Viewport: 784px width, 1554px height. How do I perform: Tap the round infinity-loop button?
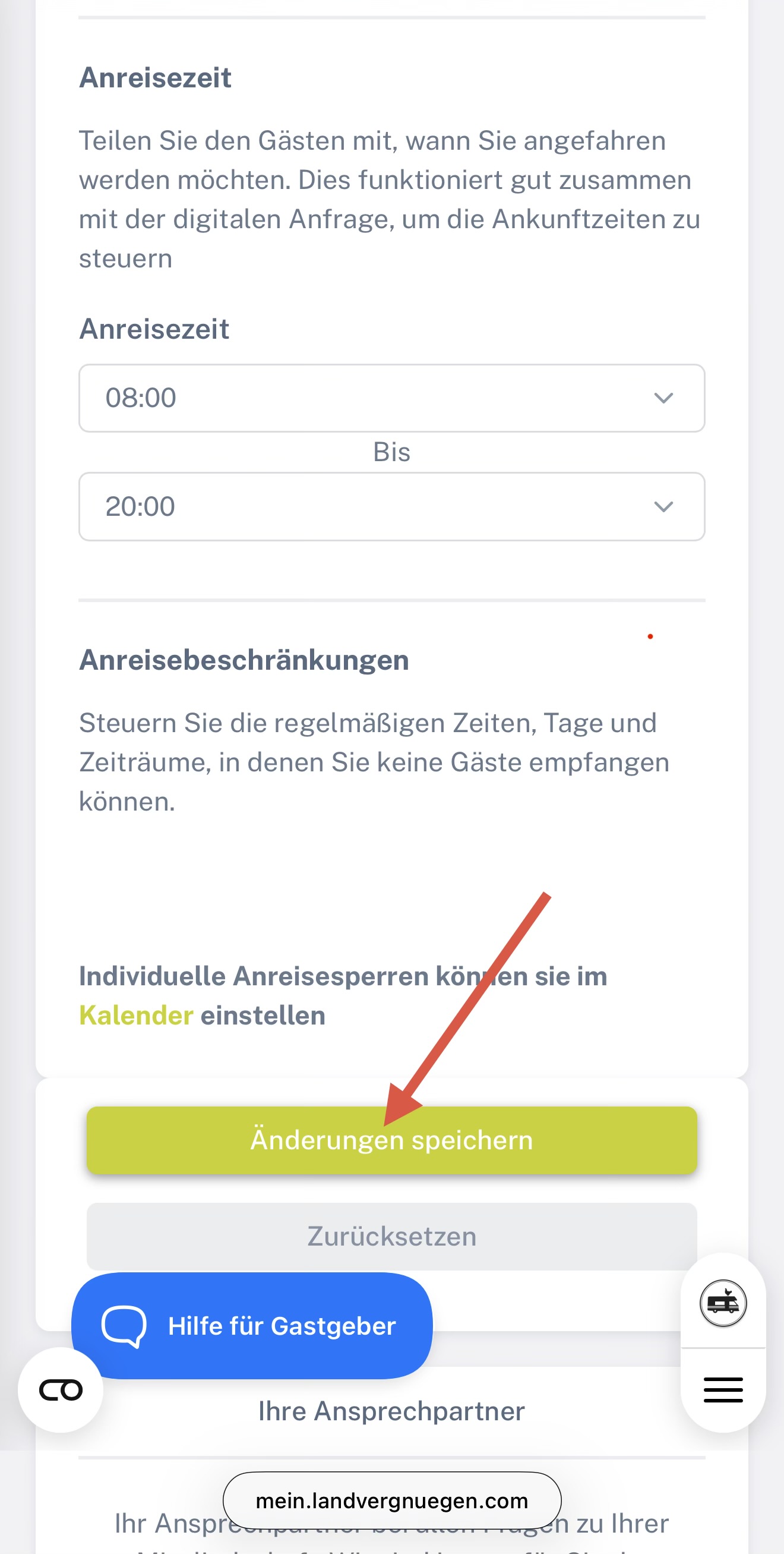click(61, 1390)
